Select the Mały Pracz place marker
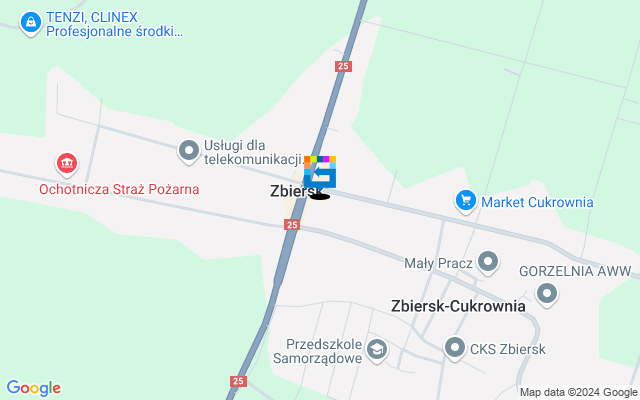 coord(488,262)
